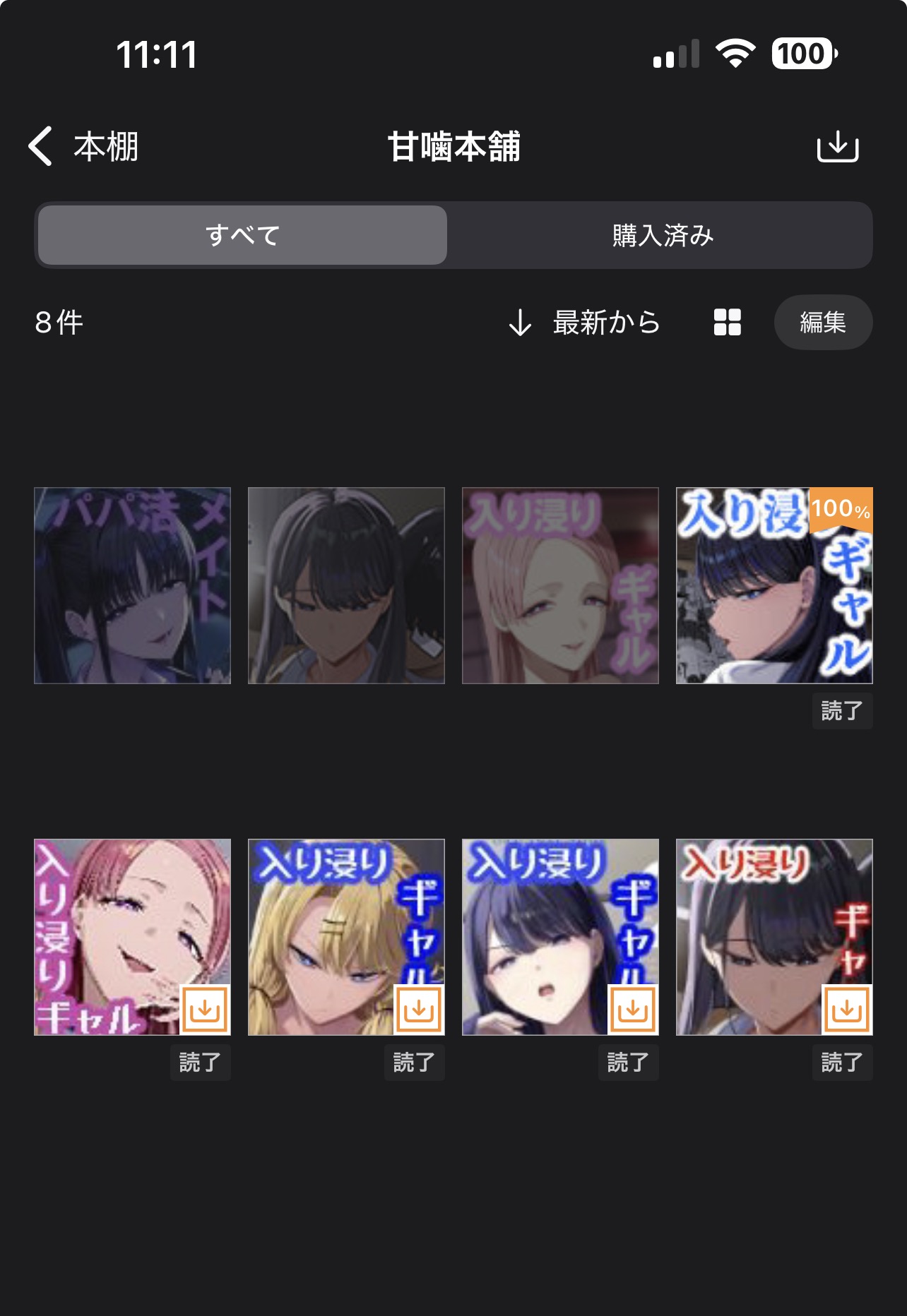Toggle the grid view layout icon
The height and width of the screenshot is (1316, 907).
(727, 323)
